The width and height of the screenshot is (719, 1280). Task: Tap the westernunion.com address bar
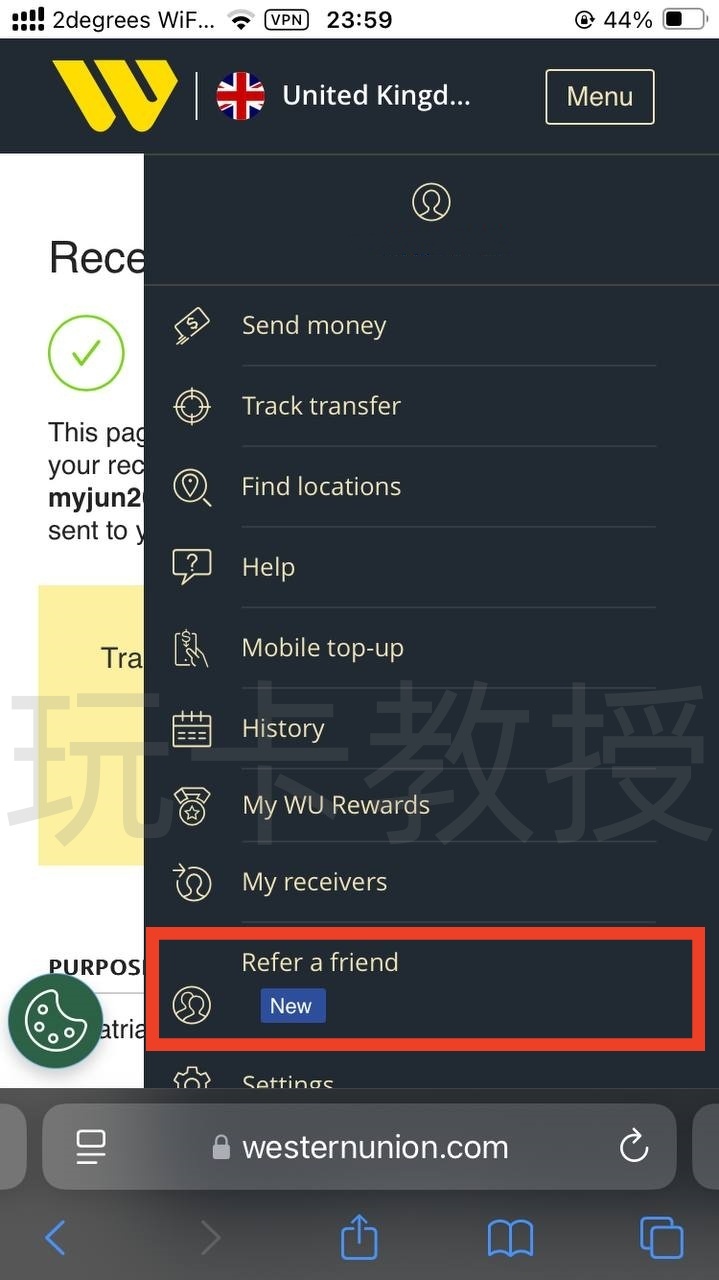coord(375,1147)
